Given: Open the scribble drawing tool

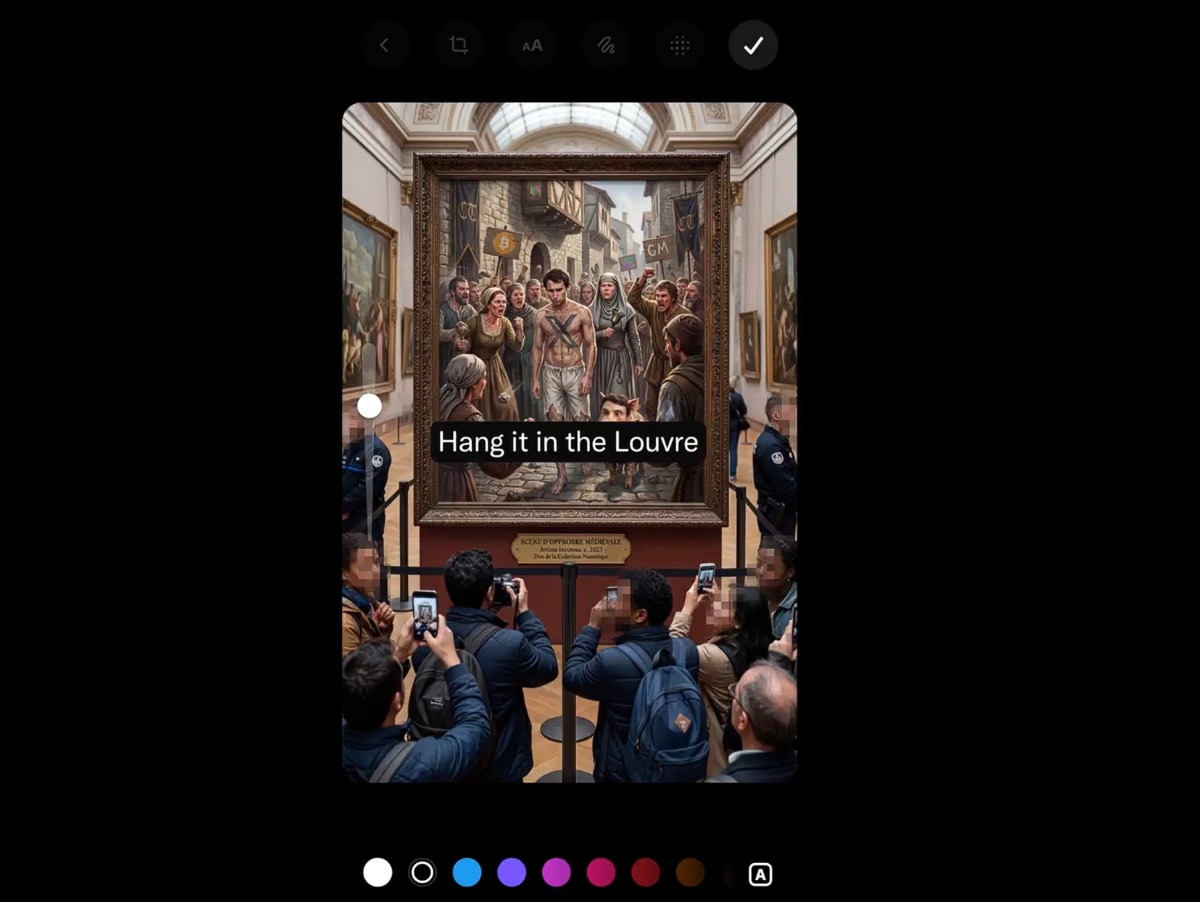Looking at the screenshot, I should pyautogui.click(x=606, y=45).
